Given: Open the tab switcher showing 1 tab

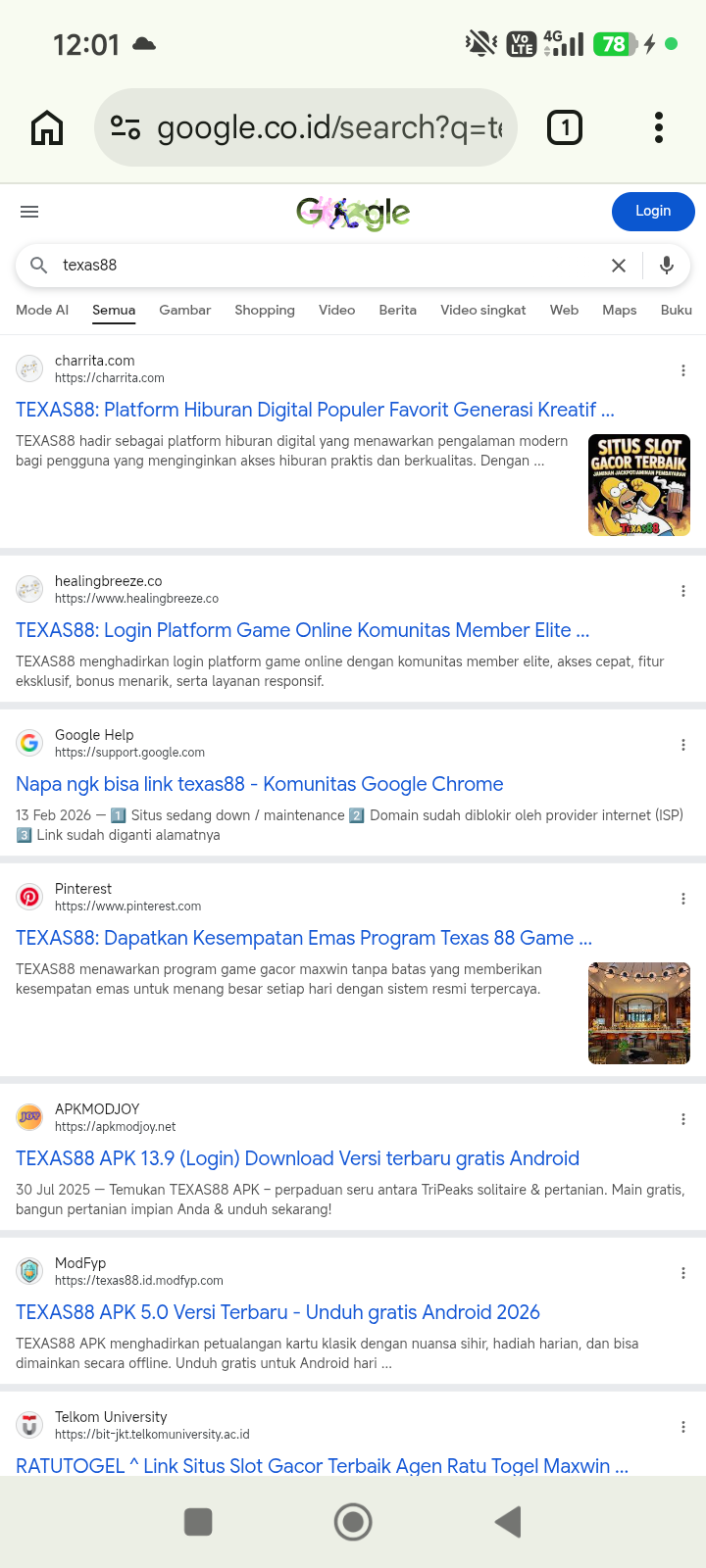Looking at the screenshot, I should coord(565,127).
